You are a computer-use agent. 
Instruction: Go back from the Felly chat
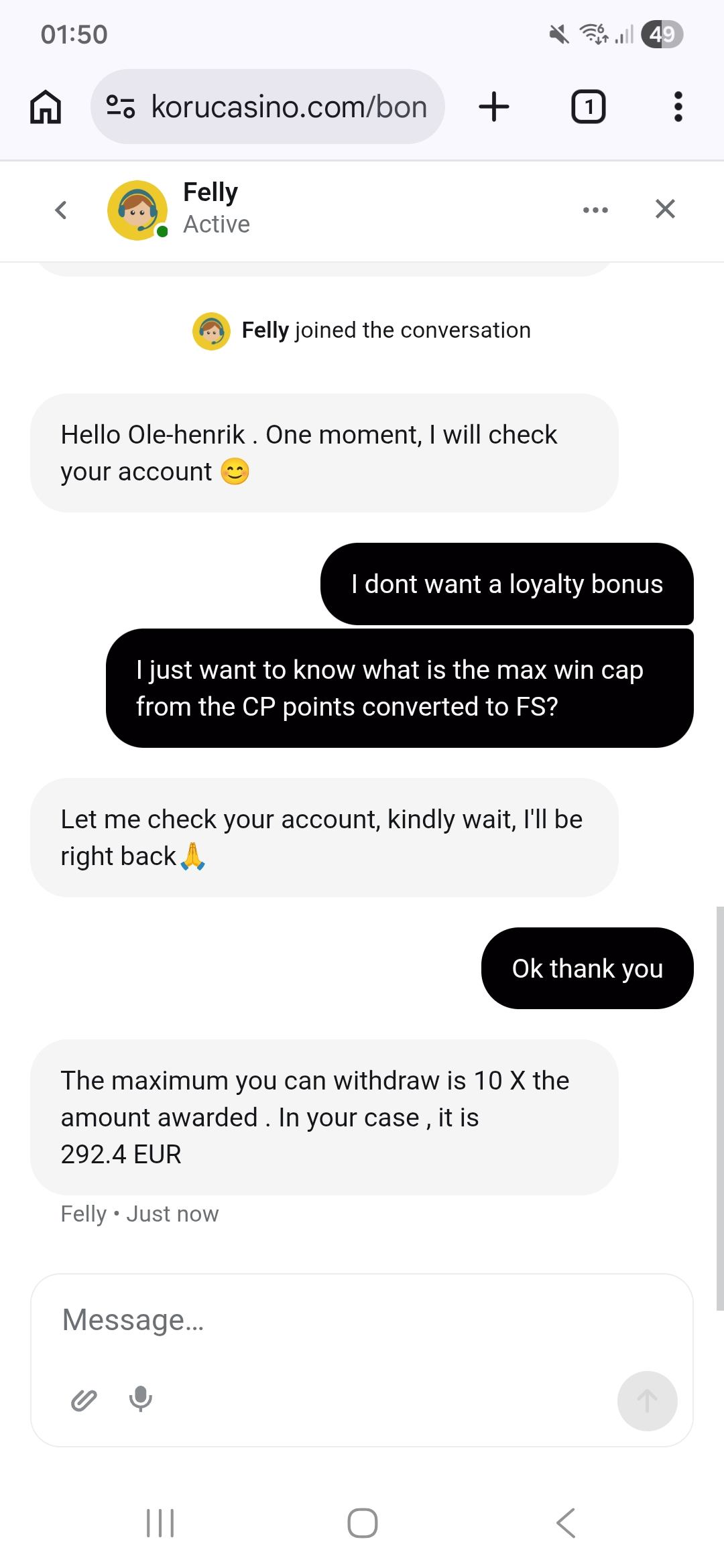click(x=61, y=210)
